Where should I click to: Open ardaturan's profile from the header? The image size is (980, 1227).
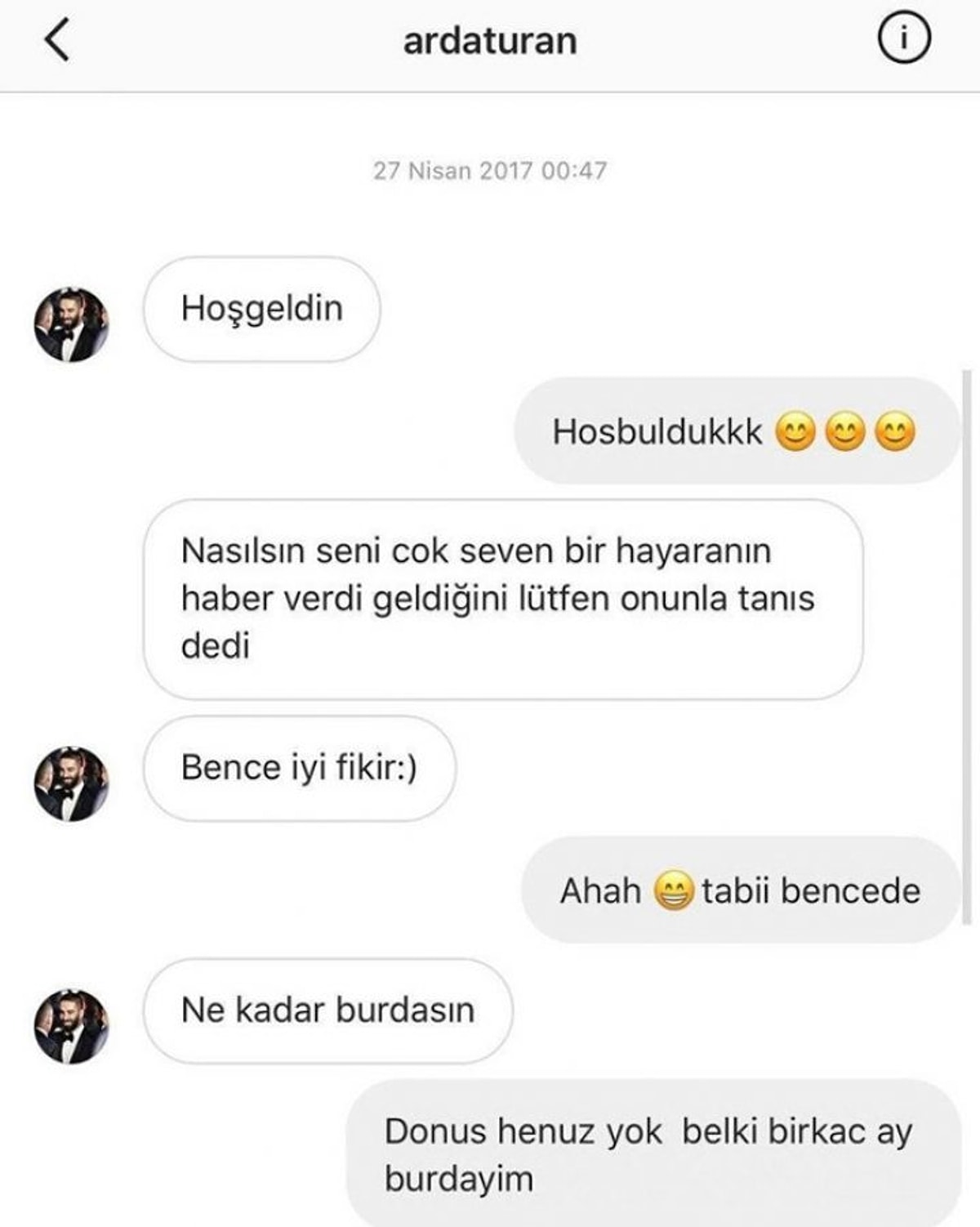pyautogui.click(x=490, y=41)
